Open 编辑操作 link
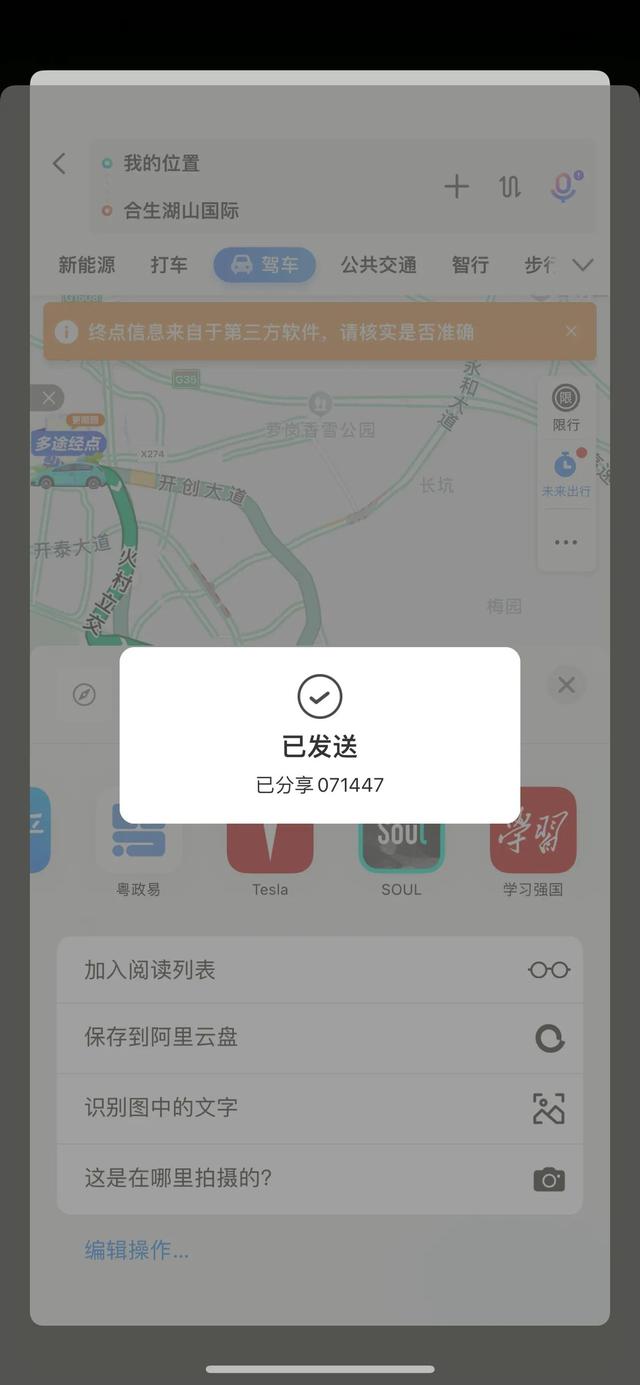640x1385 pixels. 137,1250
